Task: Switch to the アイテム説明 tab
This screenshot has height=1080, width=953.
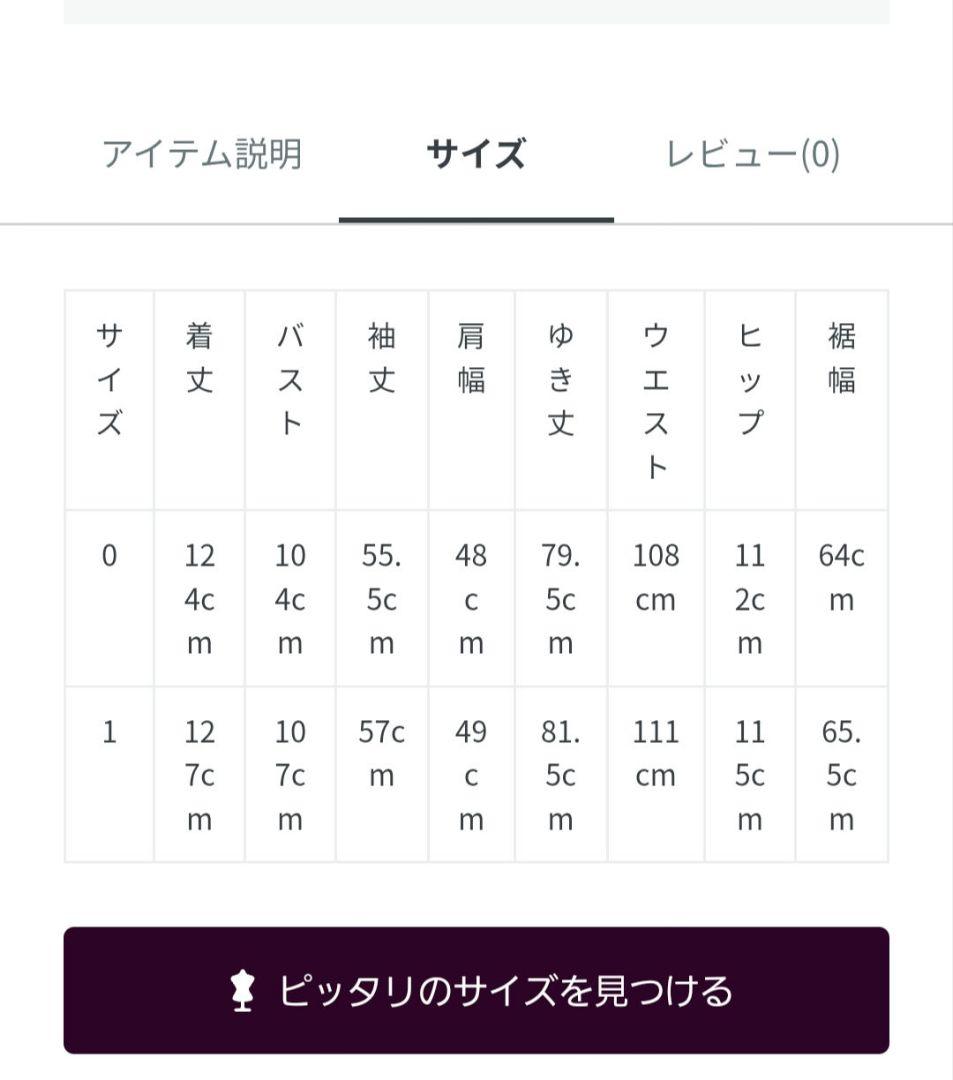Action: (202, 152)
